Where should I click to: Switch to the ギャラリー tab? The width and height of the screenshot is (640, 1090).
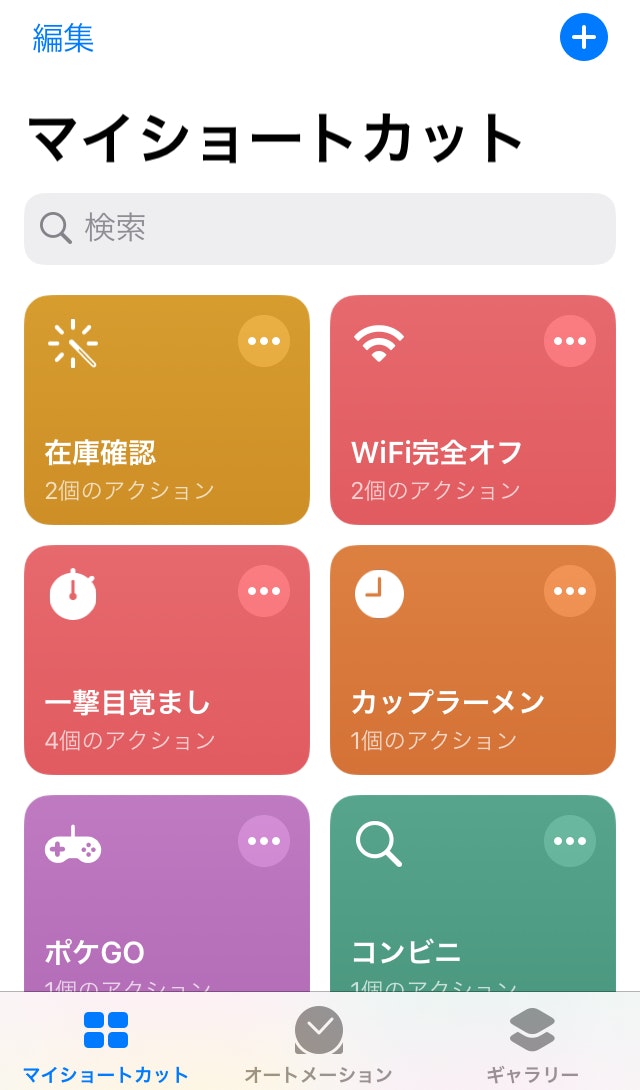[x=532, y=1045]
